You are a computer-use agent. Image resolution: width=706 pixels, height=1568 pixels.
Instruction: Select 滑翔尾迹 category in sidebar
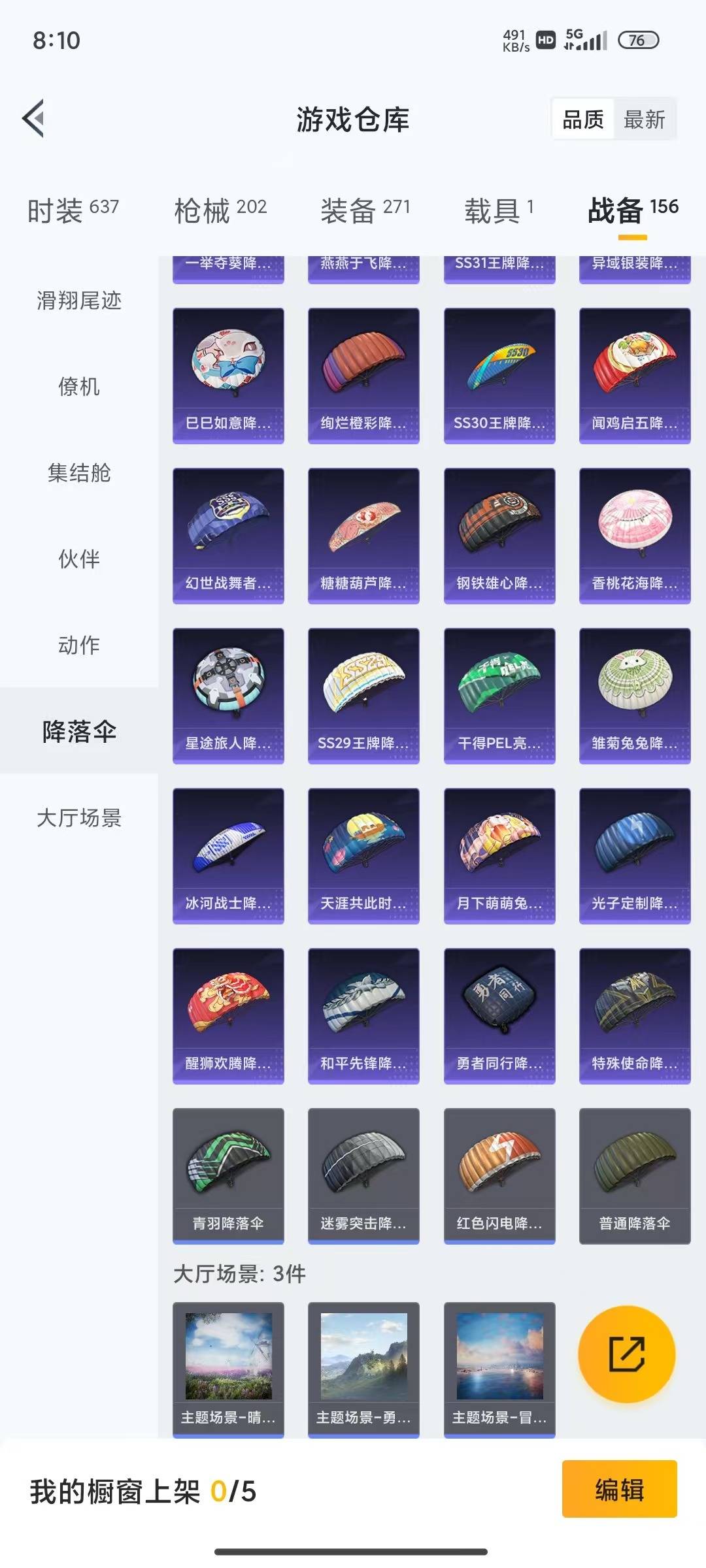(x=78, y=302)
